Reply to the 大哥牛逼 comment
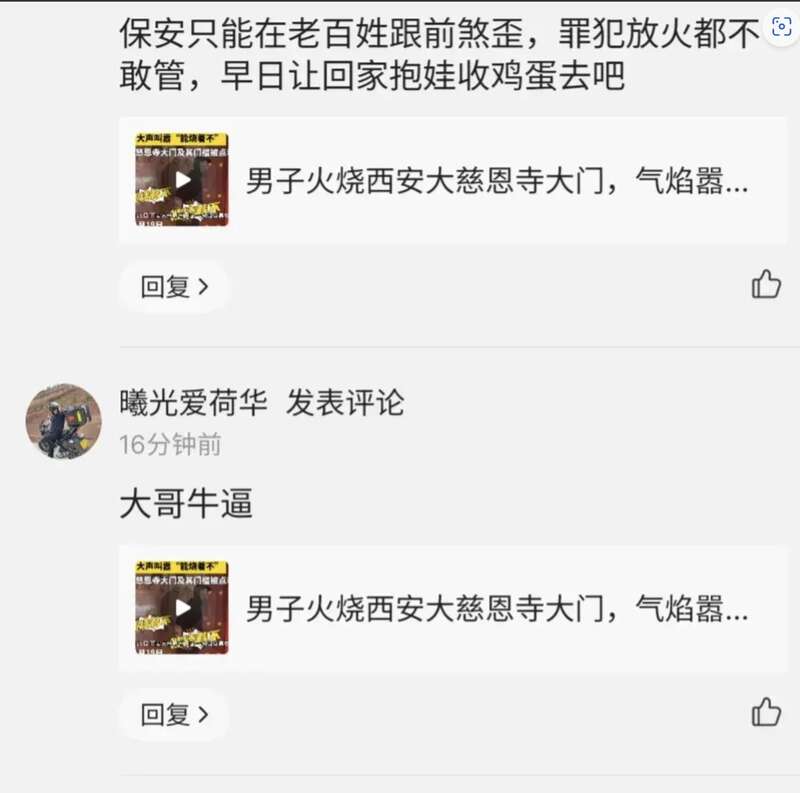The image size is (800, 793). pos(174,714)
